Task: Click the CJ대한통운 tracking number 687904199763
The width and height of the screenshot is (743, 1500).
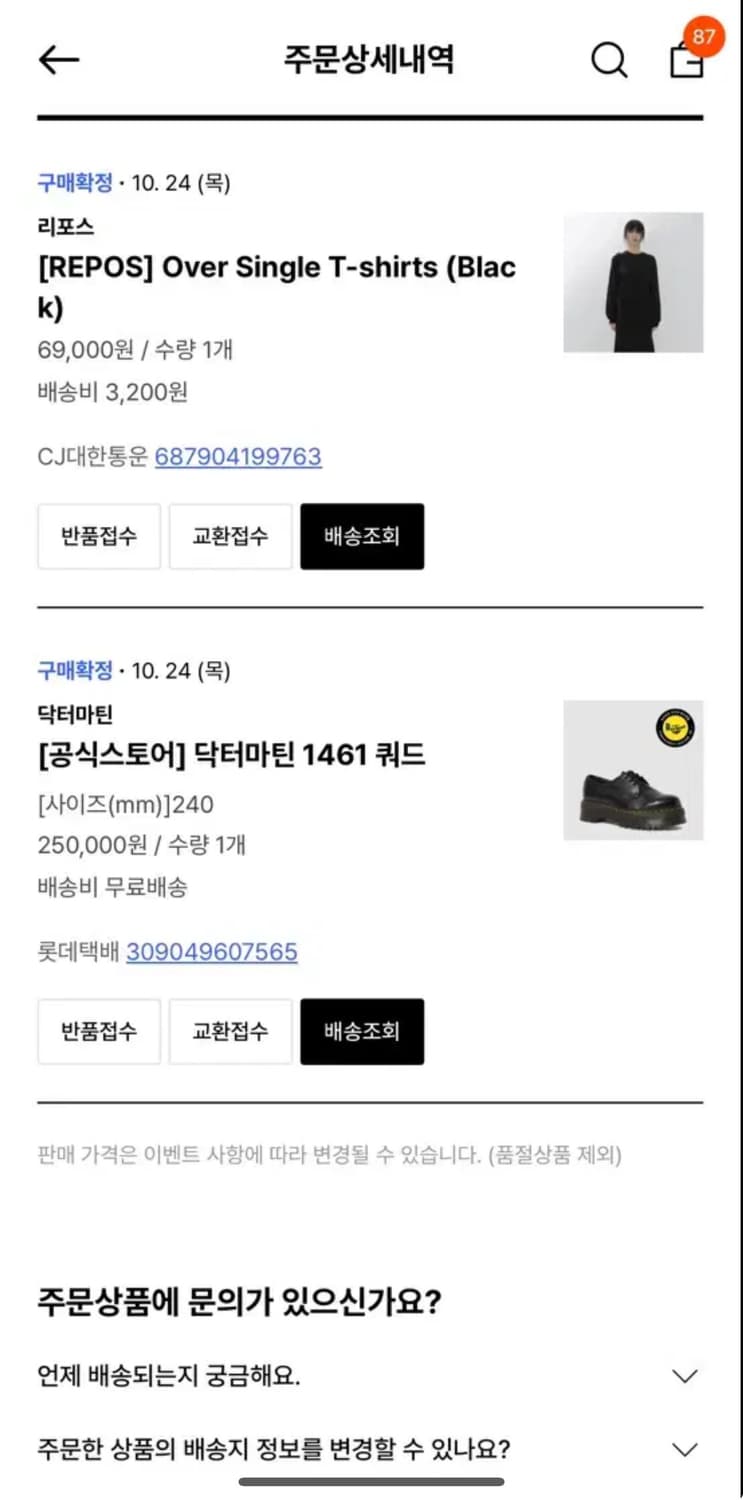Action: pyautogui.click(x=238, y=457)
